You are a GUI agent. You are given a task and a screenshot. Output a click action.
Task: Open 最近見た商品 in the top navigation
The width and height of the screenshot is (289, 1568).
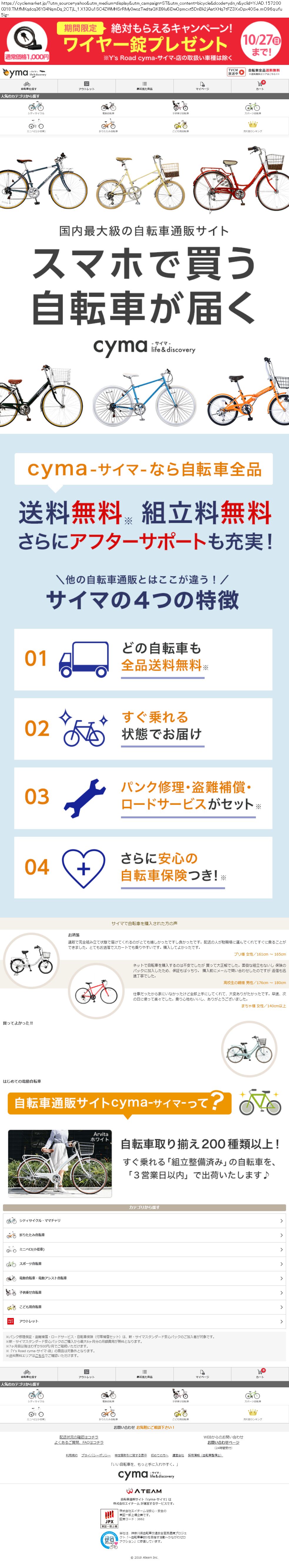145,86
